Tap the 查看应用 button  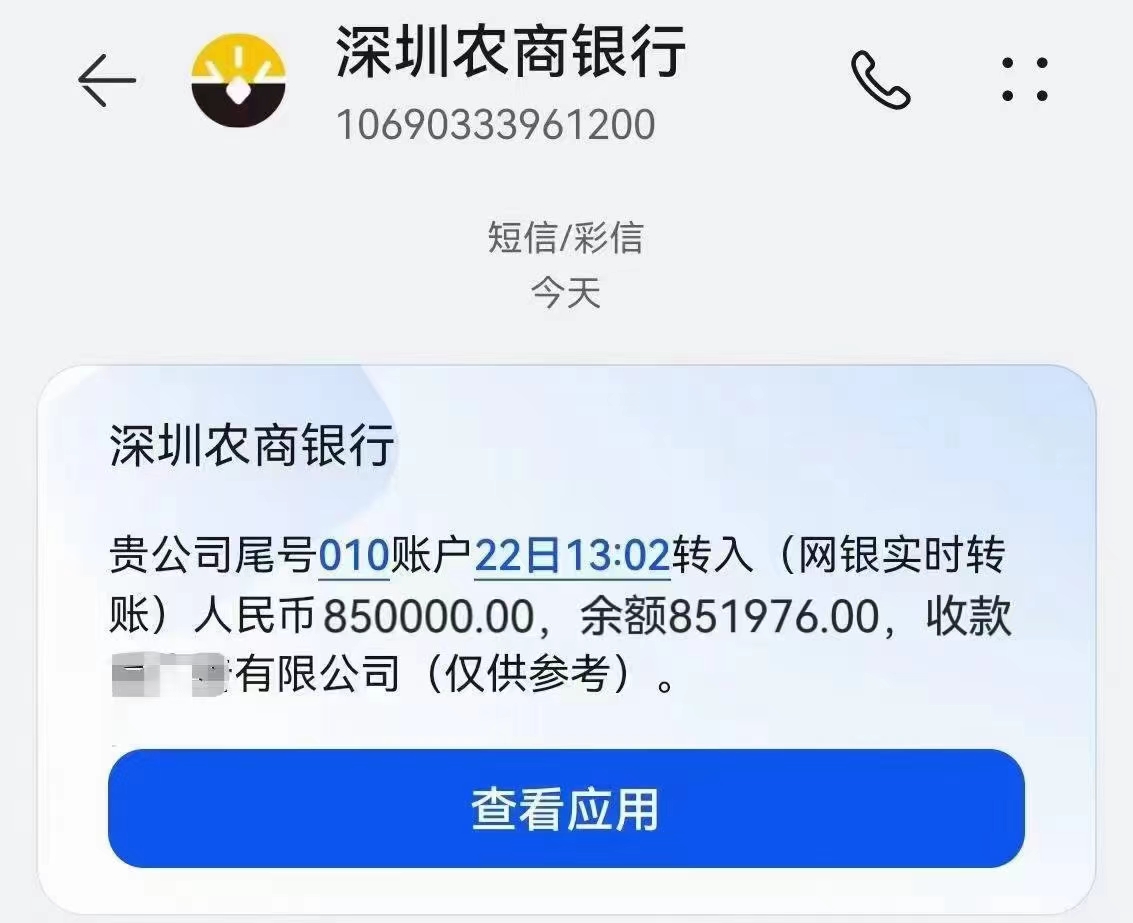(566, 808)
